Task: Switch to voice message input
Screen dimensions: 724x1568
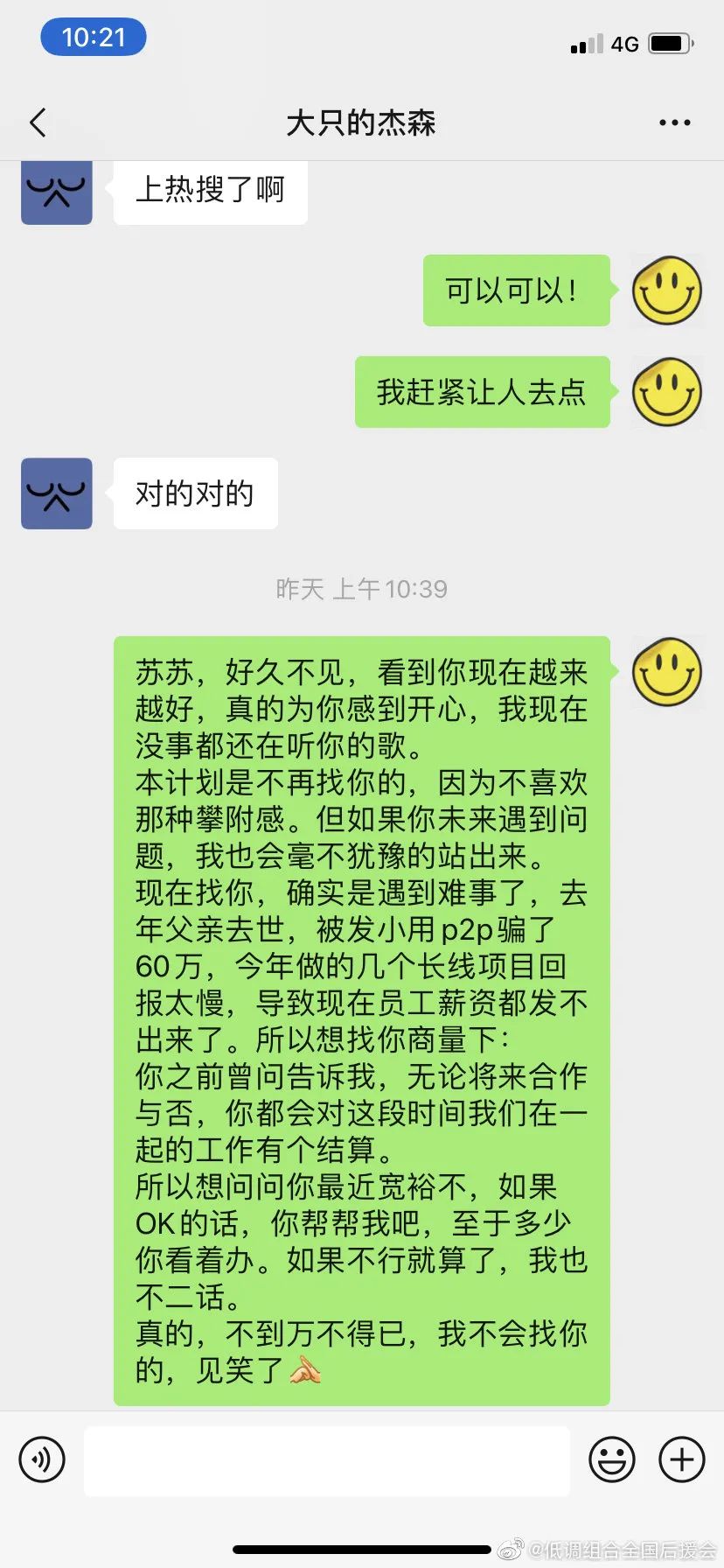Action: tap(42, 1459)
